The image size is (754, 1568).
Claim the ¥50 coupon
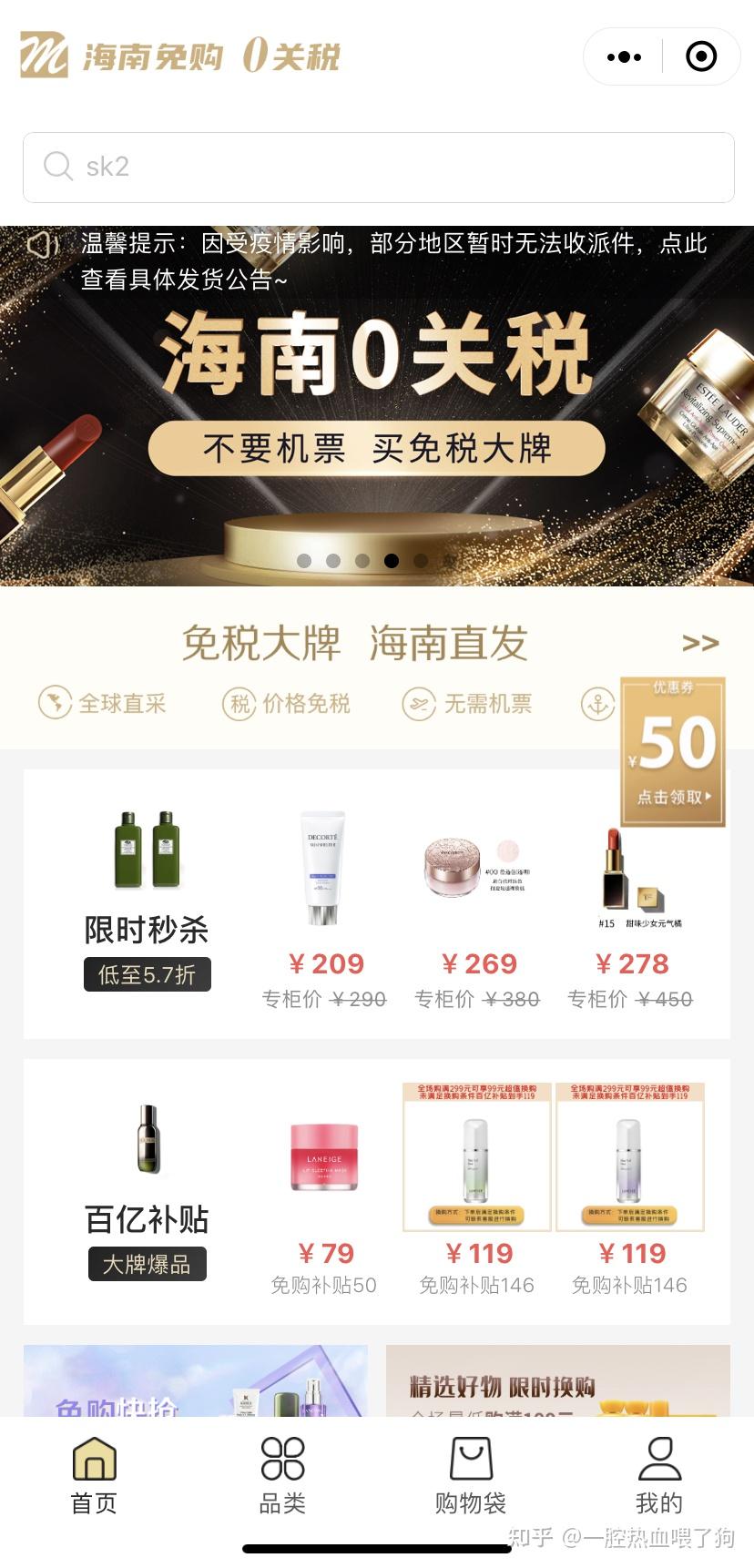(673, 751)
